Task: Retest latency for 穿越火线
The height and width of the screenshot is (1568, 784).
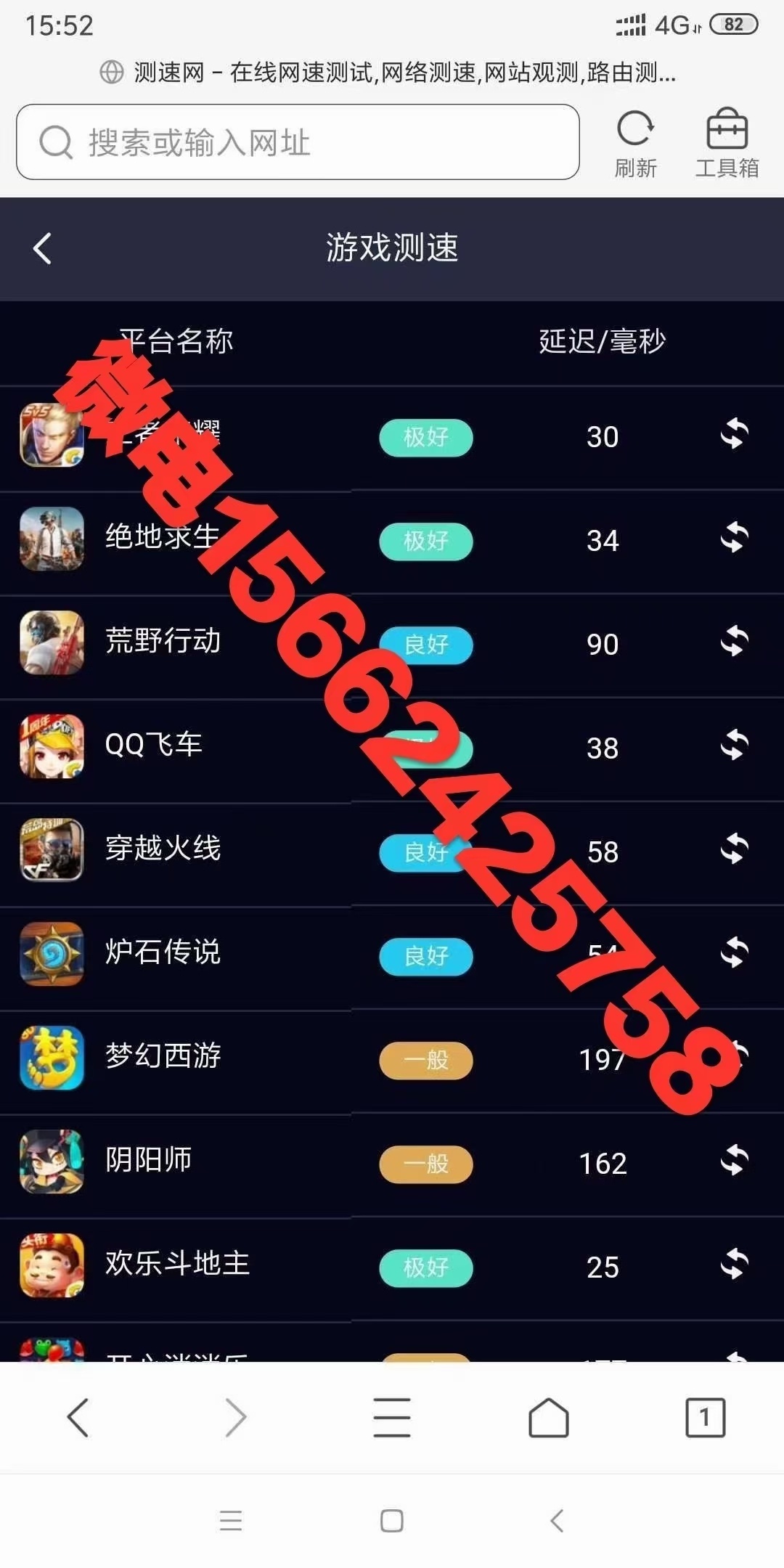Action: pos(734,850)
